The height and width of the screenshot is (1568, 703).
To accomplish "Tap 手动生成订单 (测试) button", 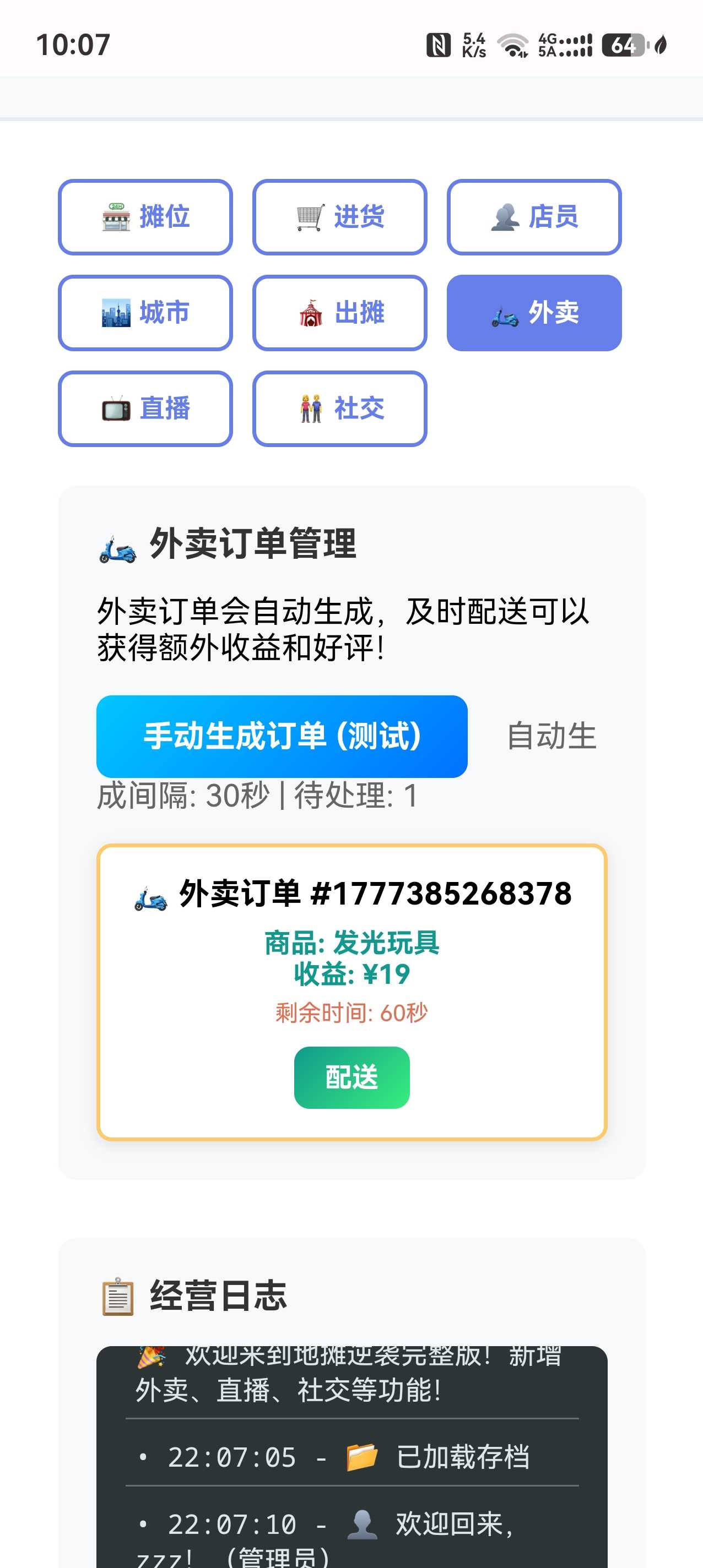I will 282,736.
